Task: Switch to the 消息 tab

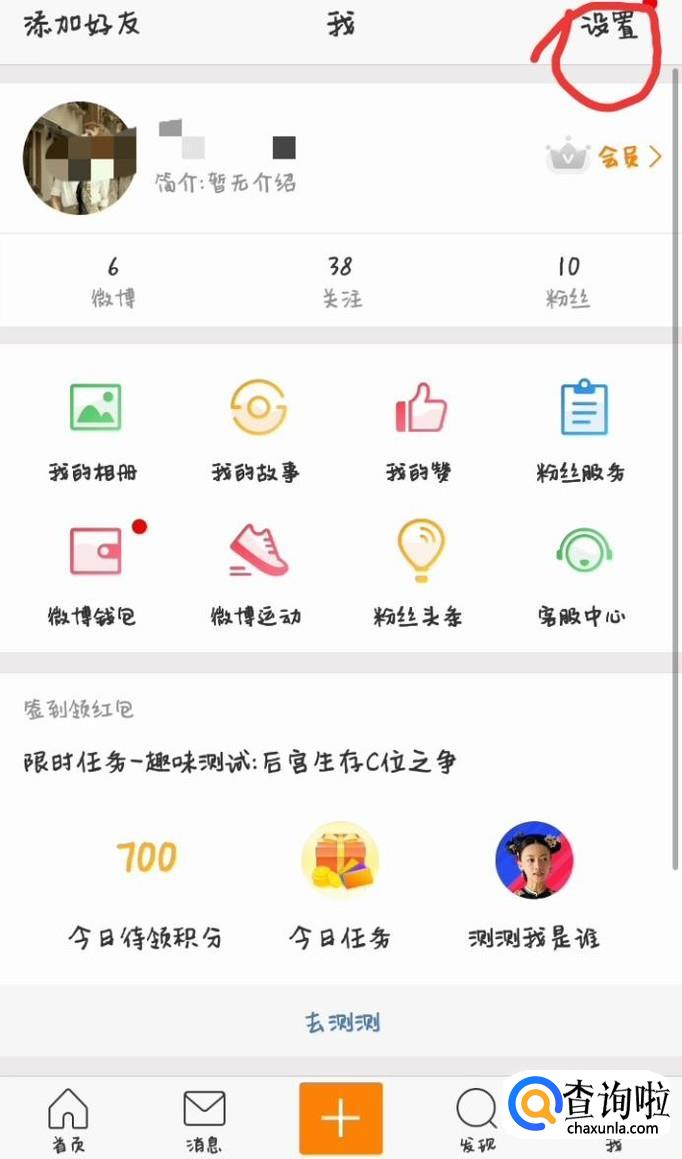Action: 204,1119
